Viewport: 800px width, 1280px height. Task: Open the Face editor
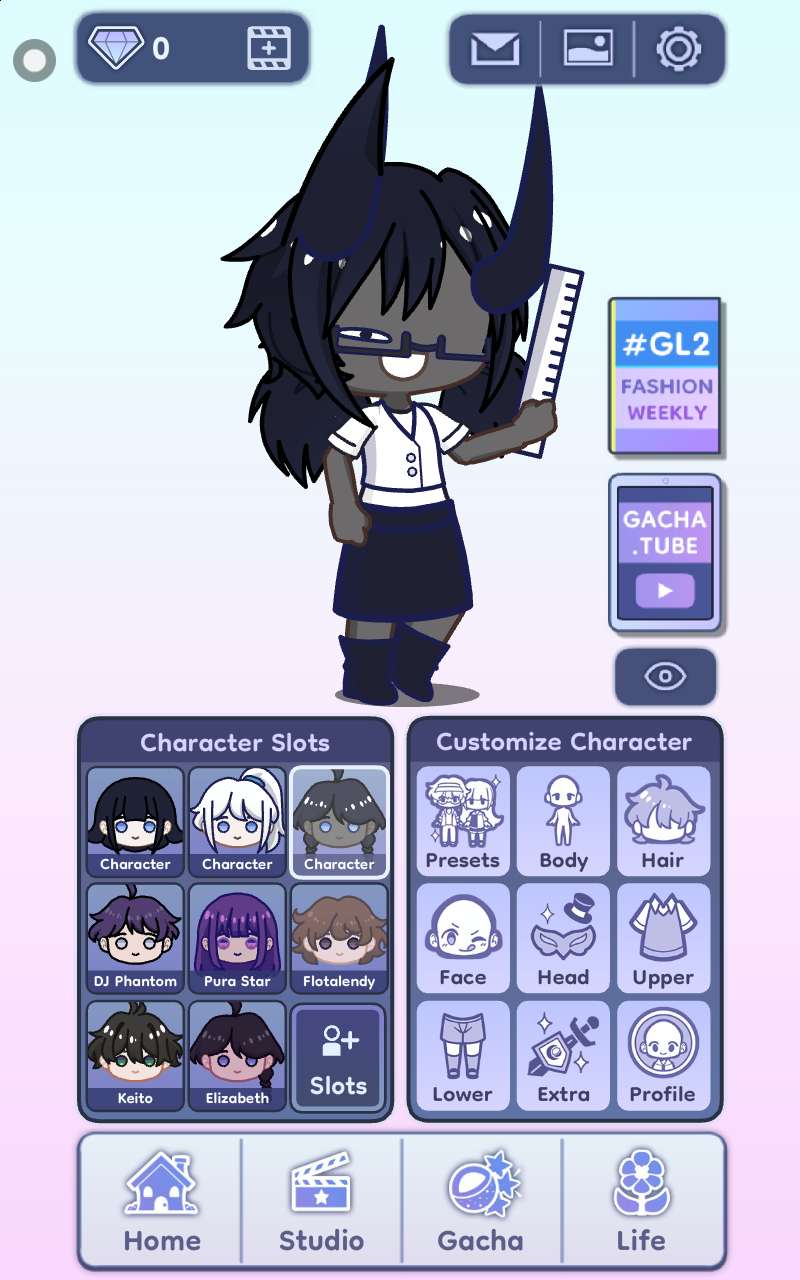462,937
